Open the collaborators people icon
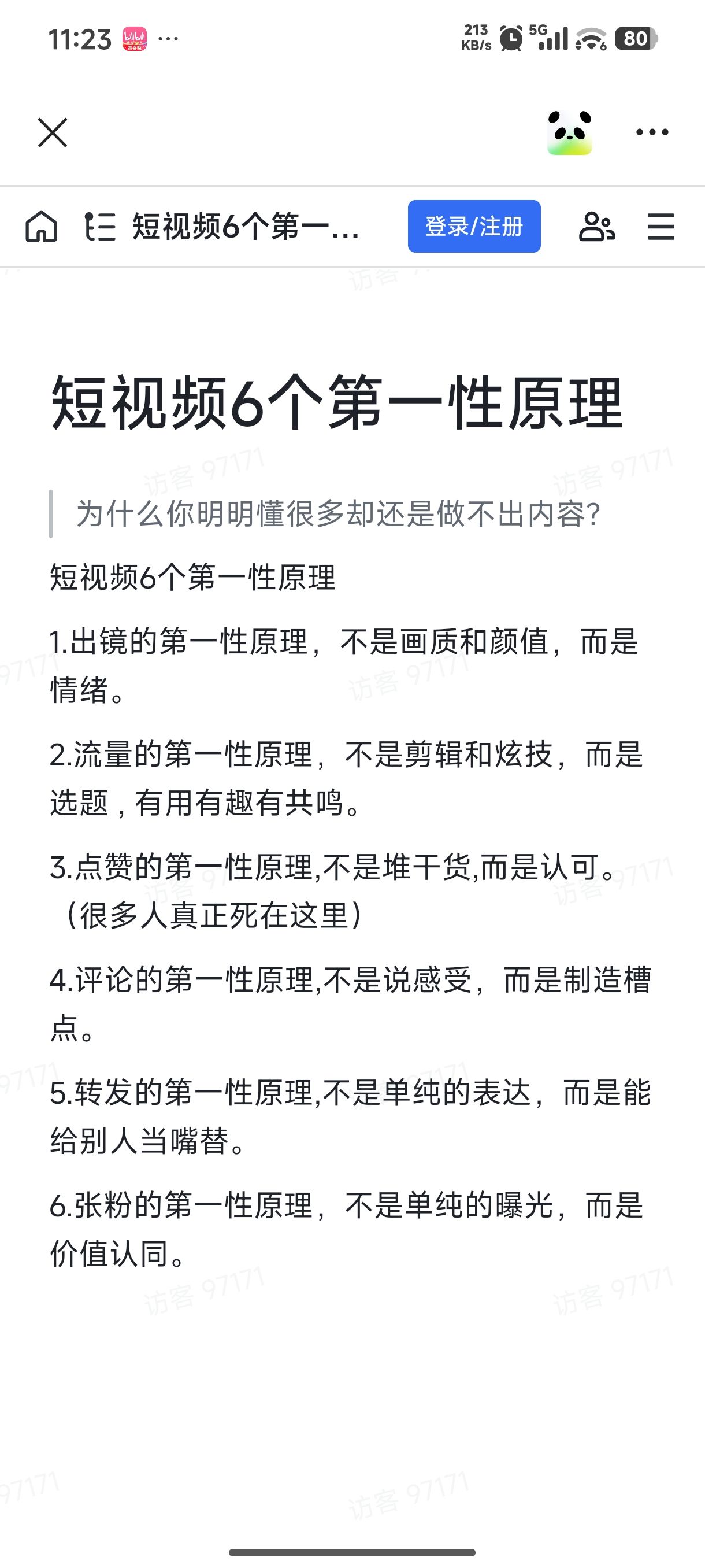The height and width of the screenshot is (1568, 705). [x=597, y=227]
